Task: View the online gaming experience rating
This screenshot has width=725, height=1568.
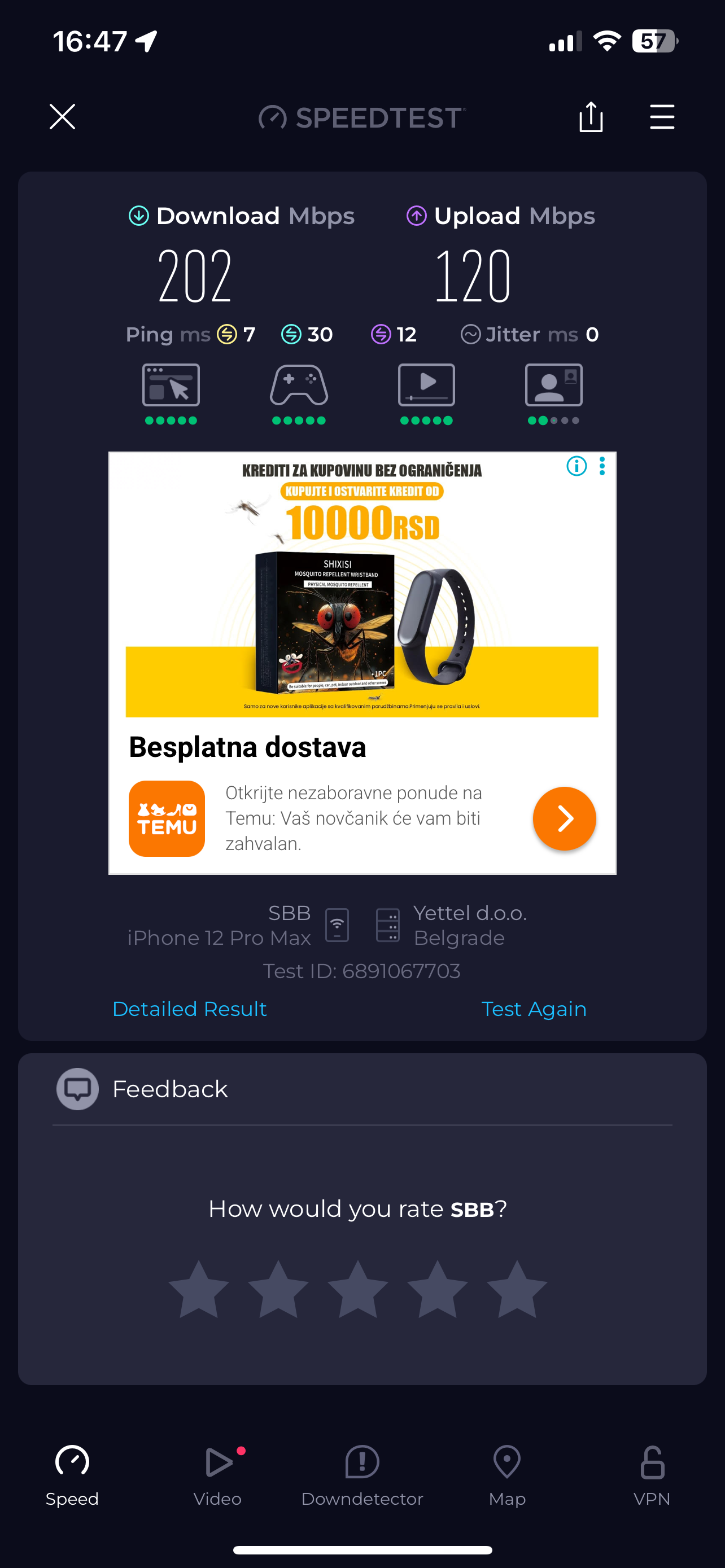Action: coord(299,393)
